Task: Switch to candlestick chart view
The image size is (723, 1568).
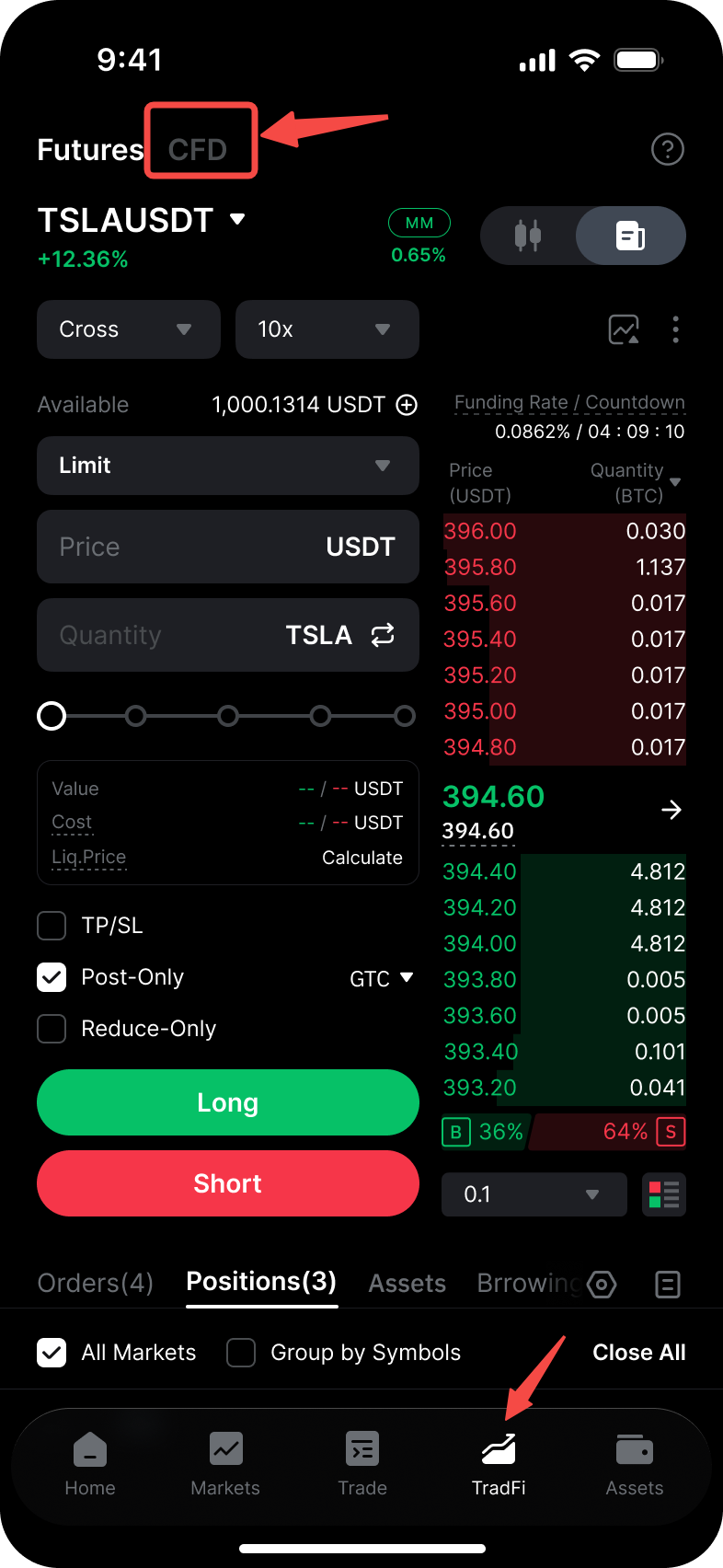Action: 528,236
